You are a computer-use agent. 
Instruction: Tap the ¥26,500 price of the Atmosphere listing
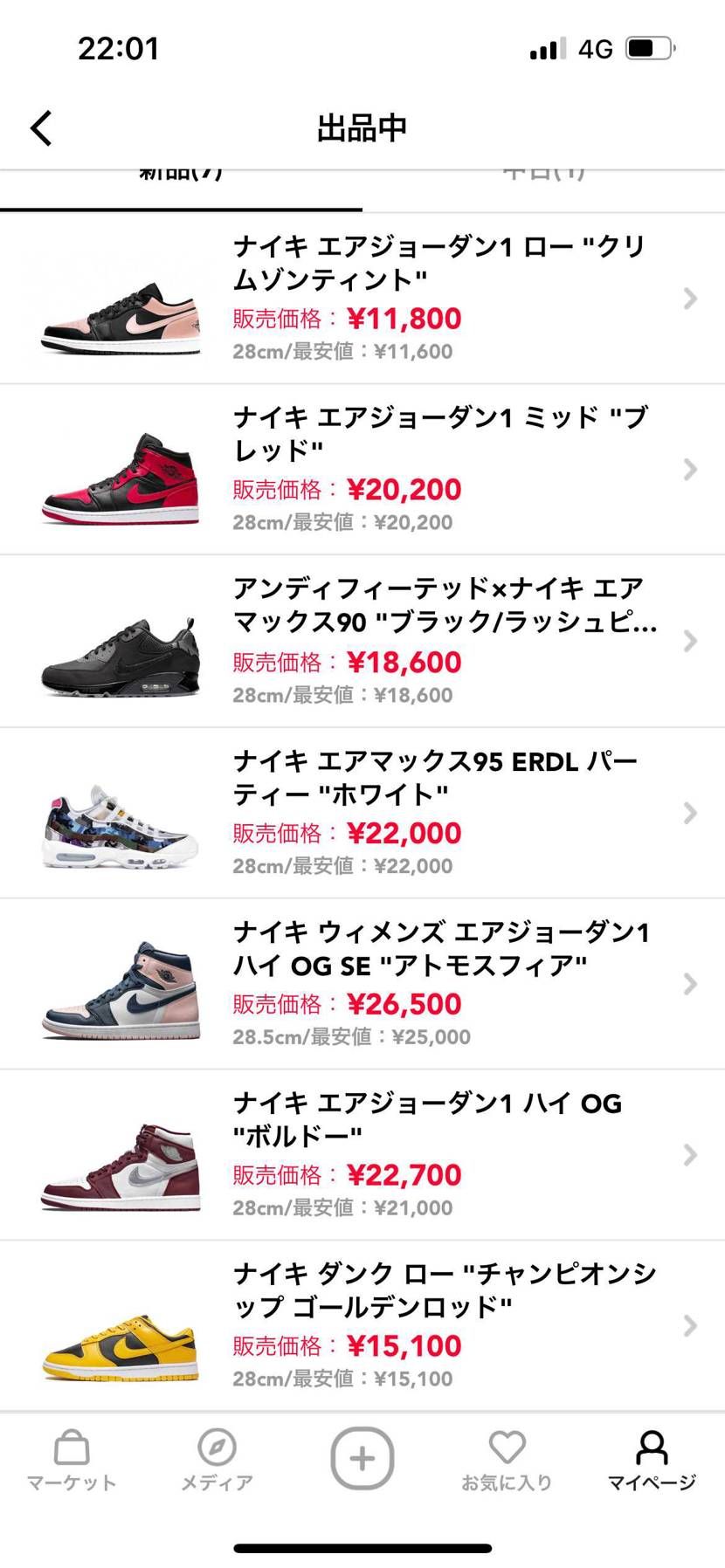coord(404,1004)
